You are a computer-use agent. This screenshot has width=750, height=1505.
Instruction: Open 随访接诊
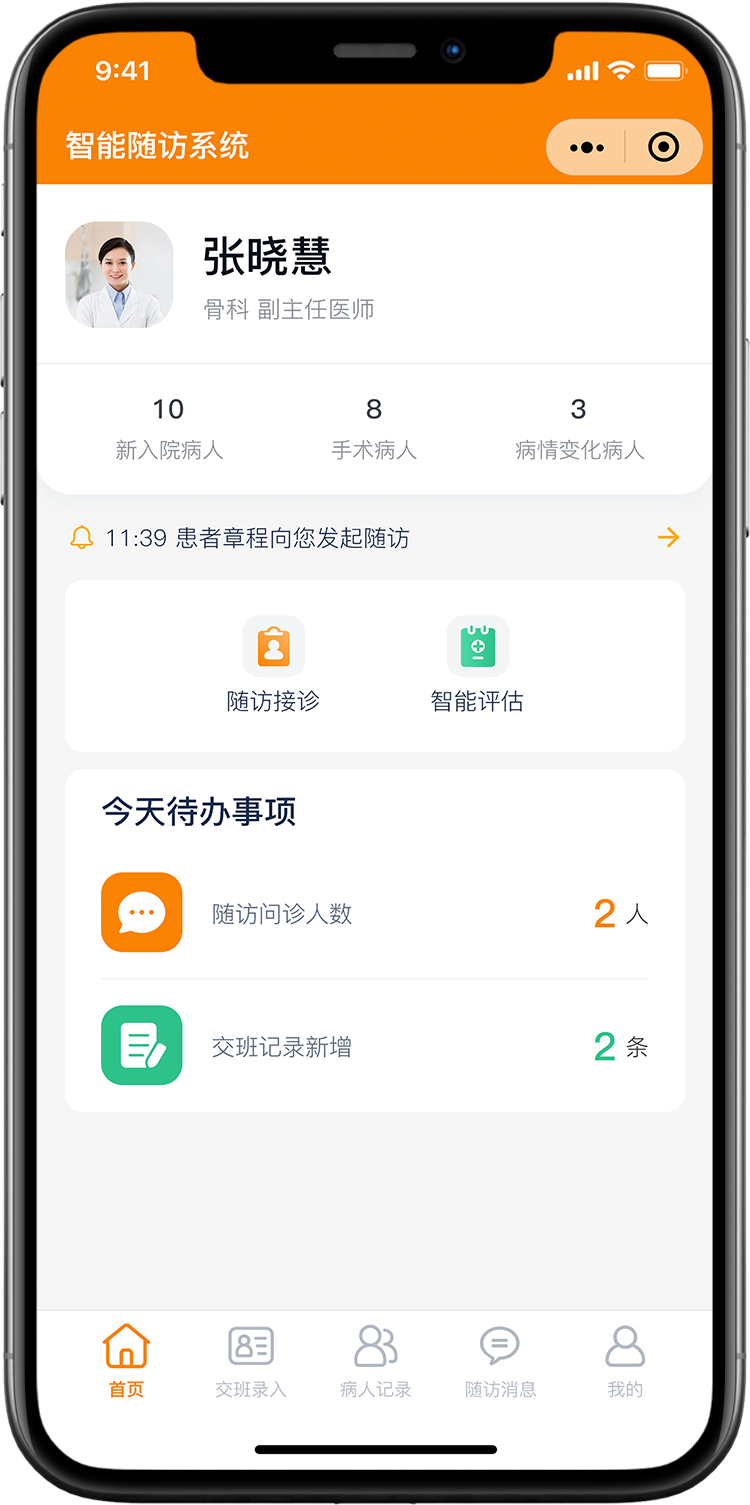coord(273,665)
